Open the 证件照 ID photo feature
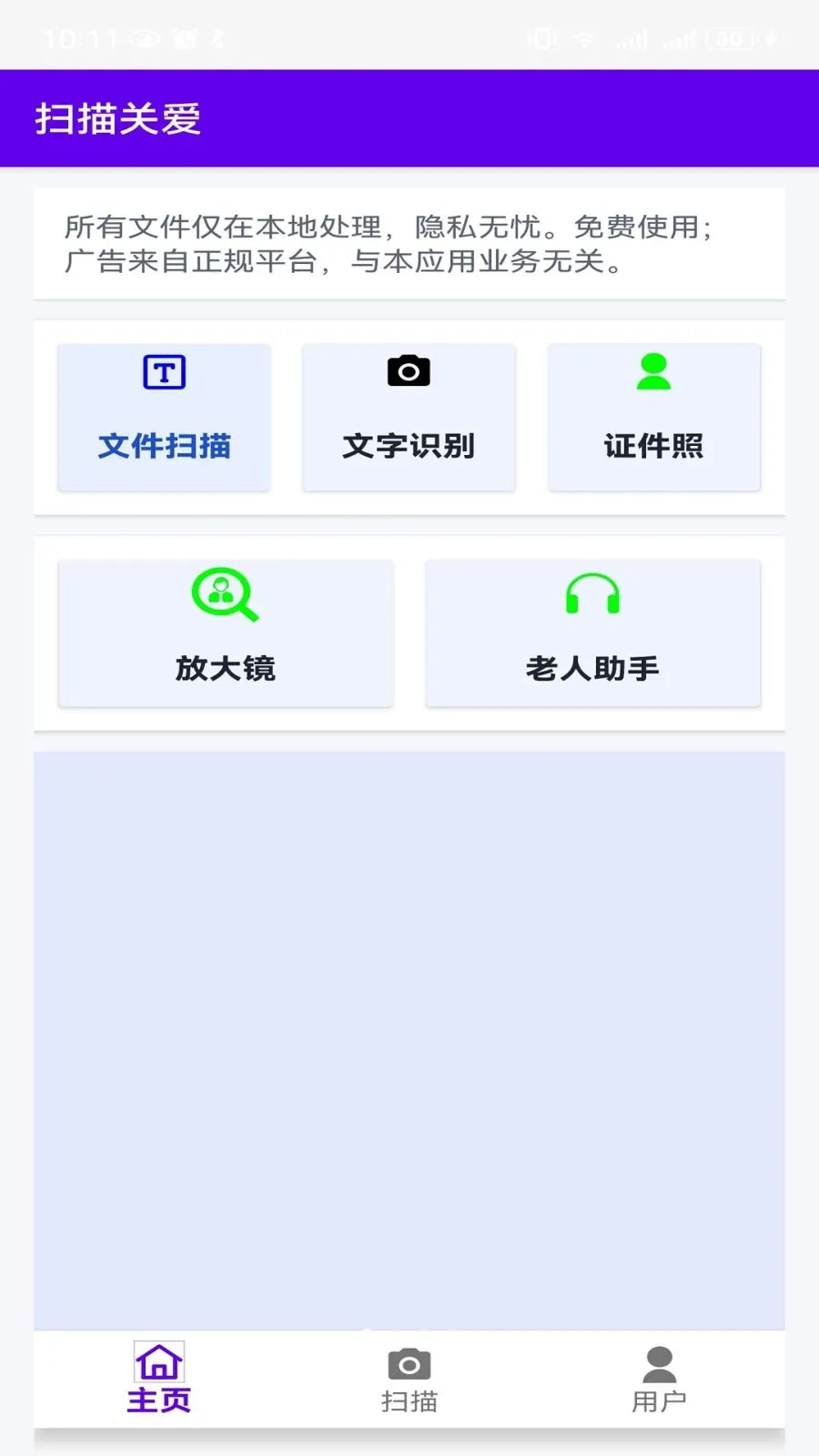 [653, 417]
